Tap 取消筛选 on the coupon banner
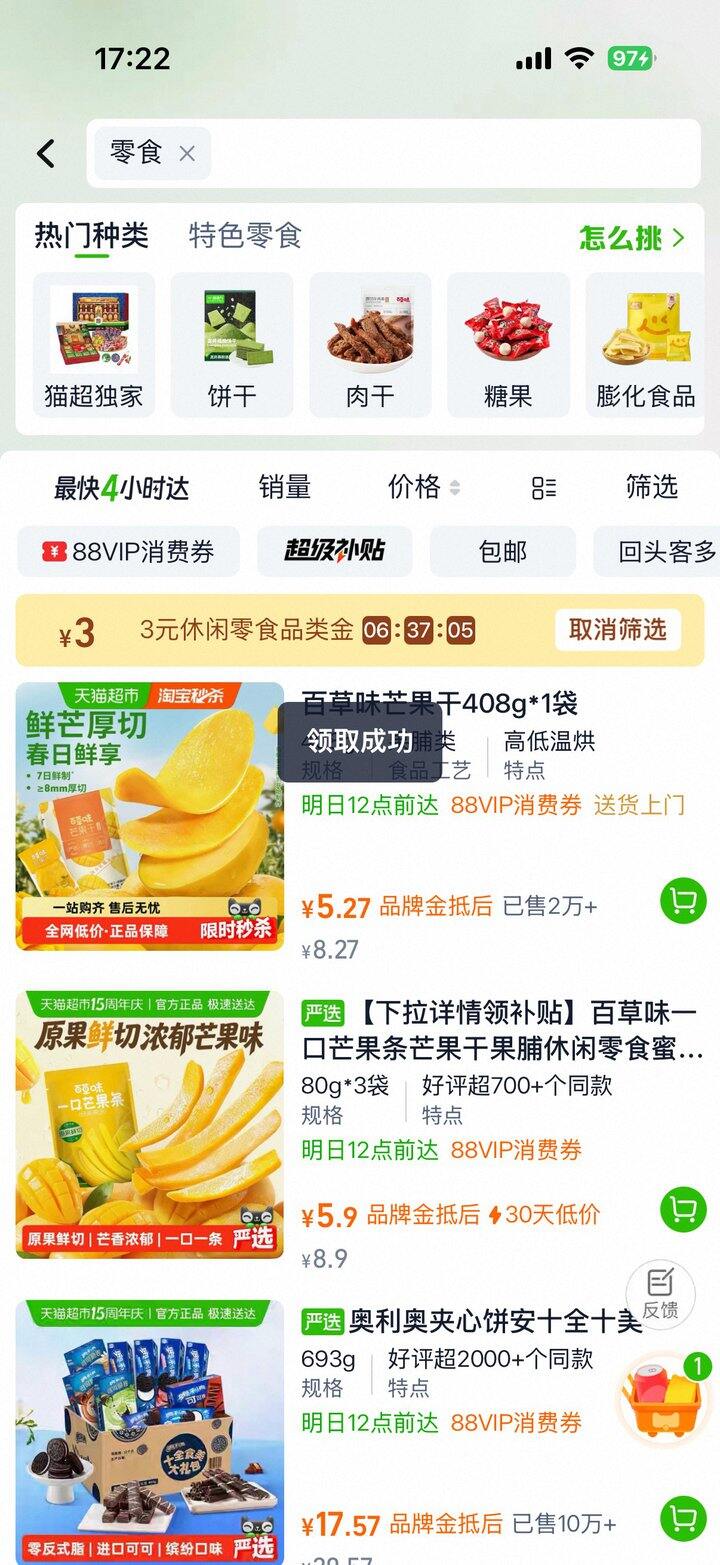 [617, 630]
